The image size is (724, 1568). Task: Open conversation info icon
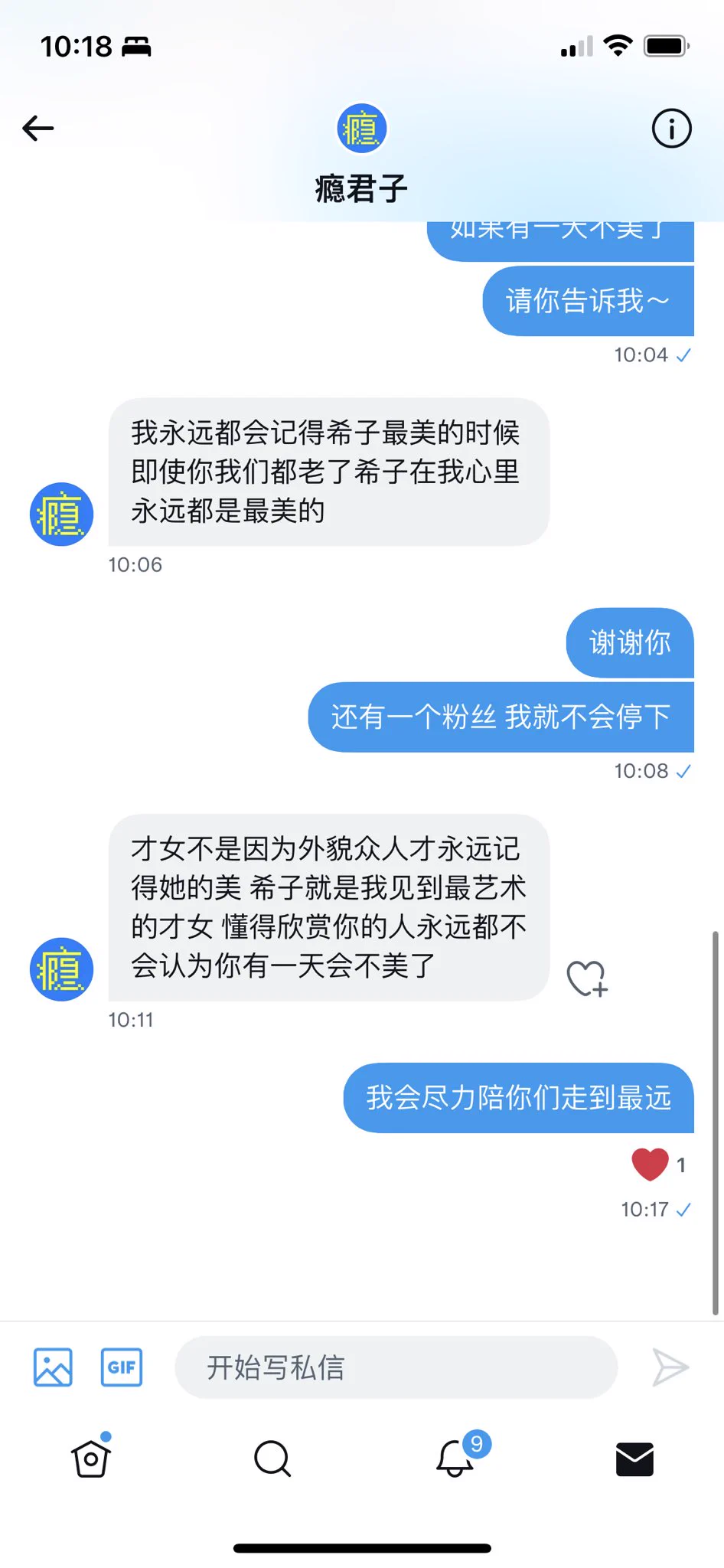click(671, 128)
